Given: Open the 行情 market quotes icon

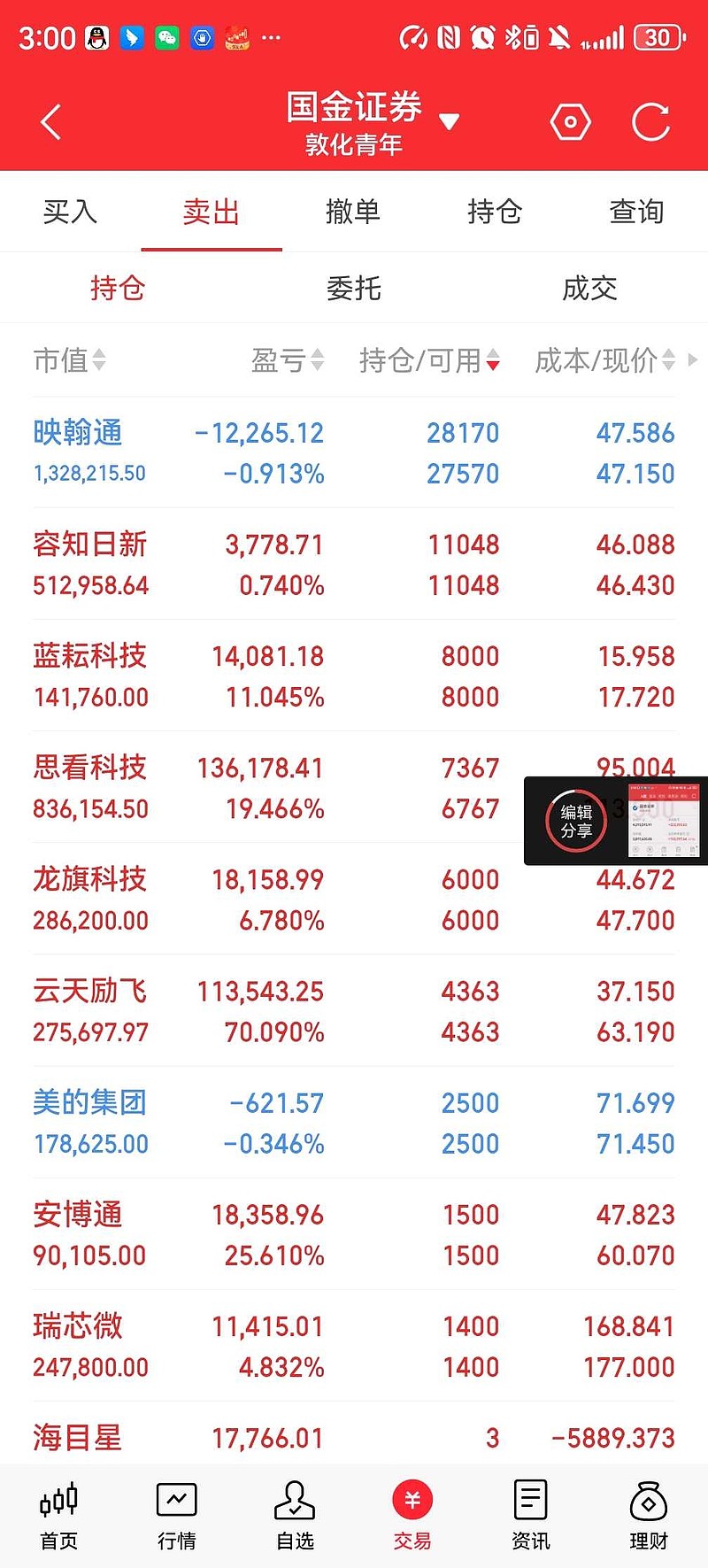Looking at the screenshot, I should pos(176,1514).
